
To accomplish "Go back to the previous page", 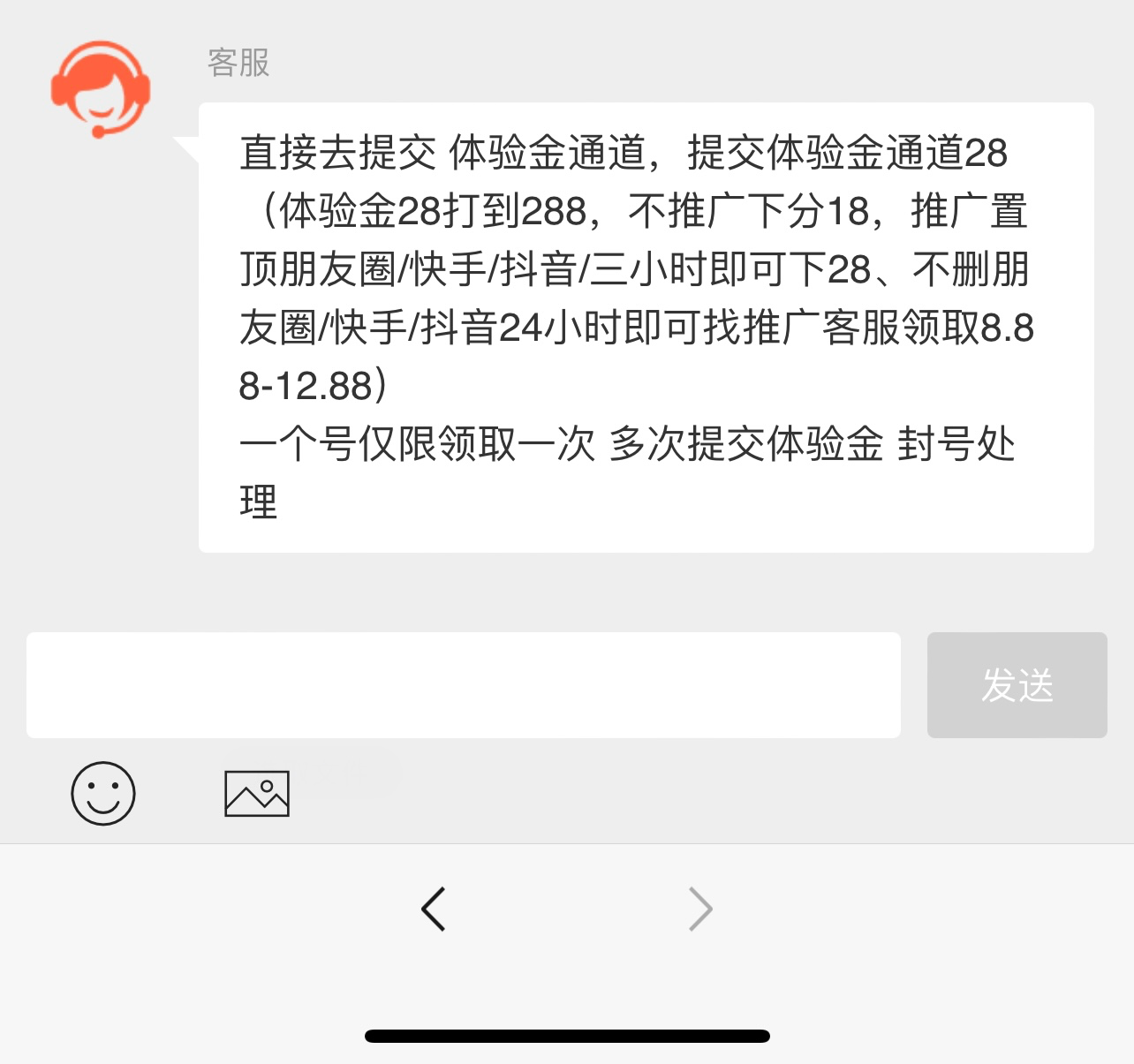I will (x=434, y=909).
